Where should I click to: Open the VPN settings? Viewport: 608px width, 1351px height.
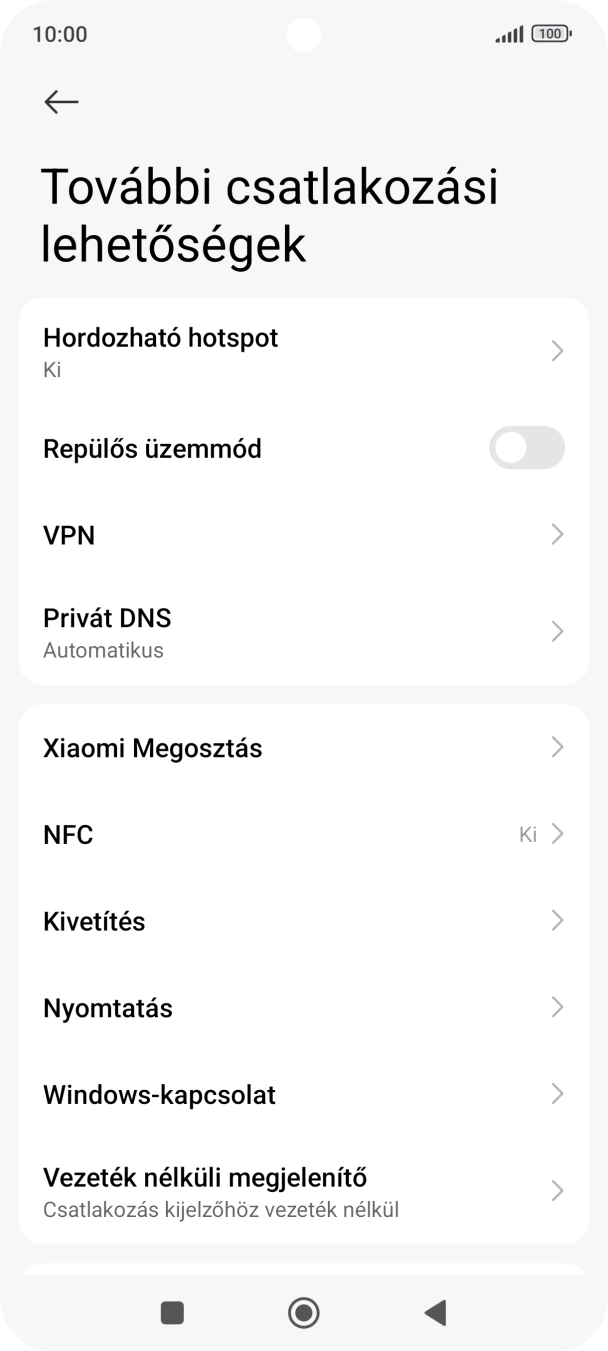click(303, 535)
